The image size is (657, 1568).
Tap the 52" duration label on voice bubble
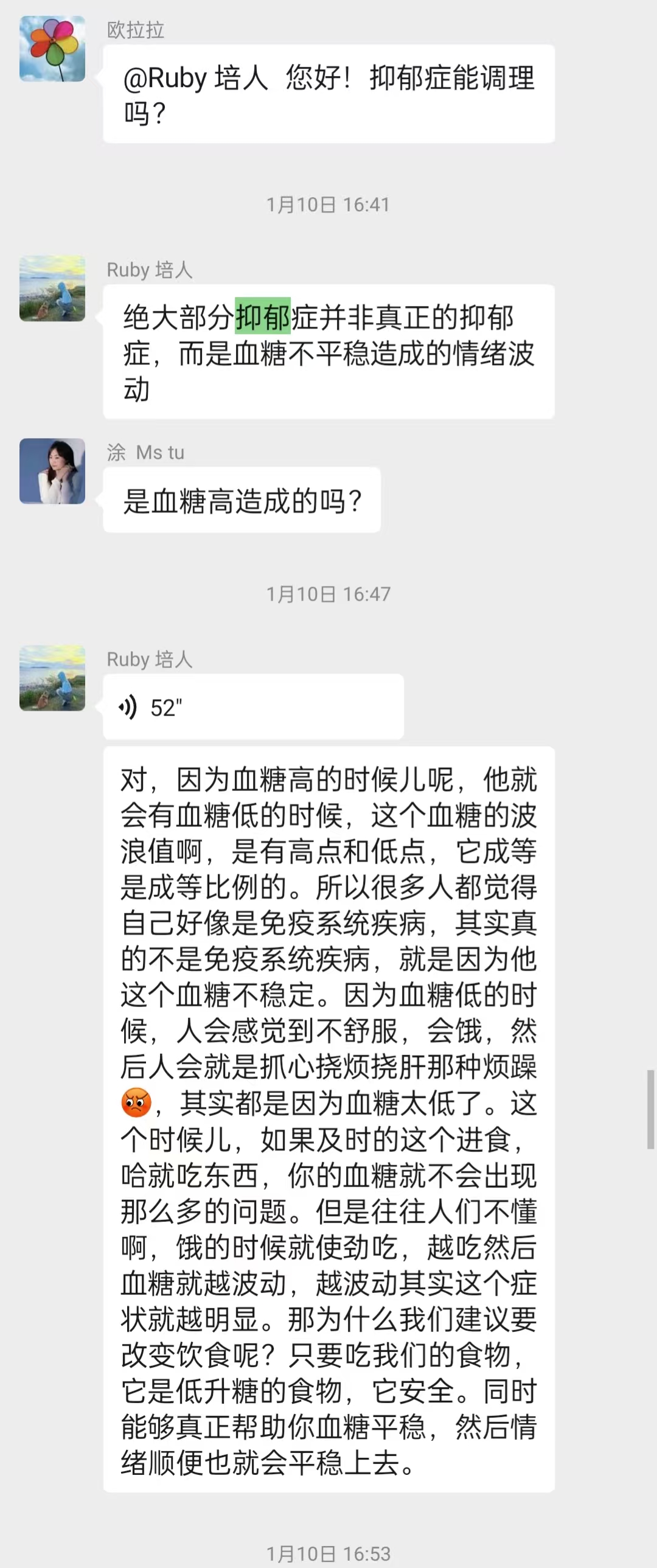166,706
